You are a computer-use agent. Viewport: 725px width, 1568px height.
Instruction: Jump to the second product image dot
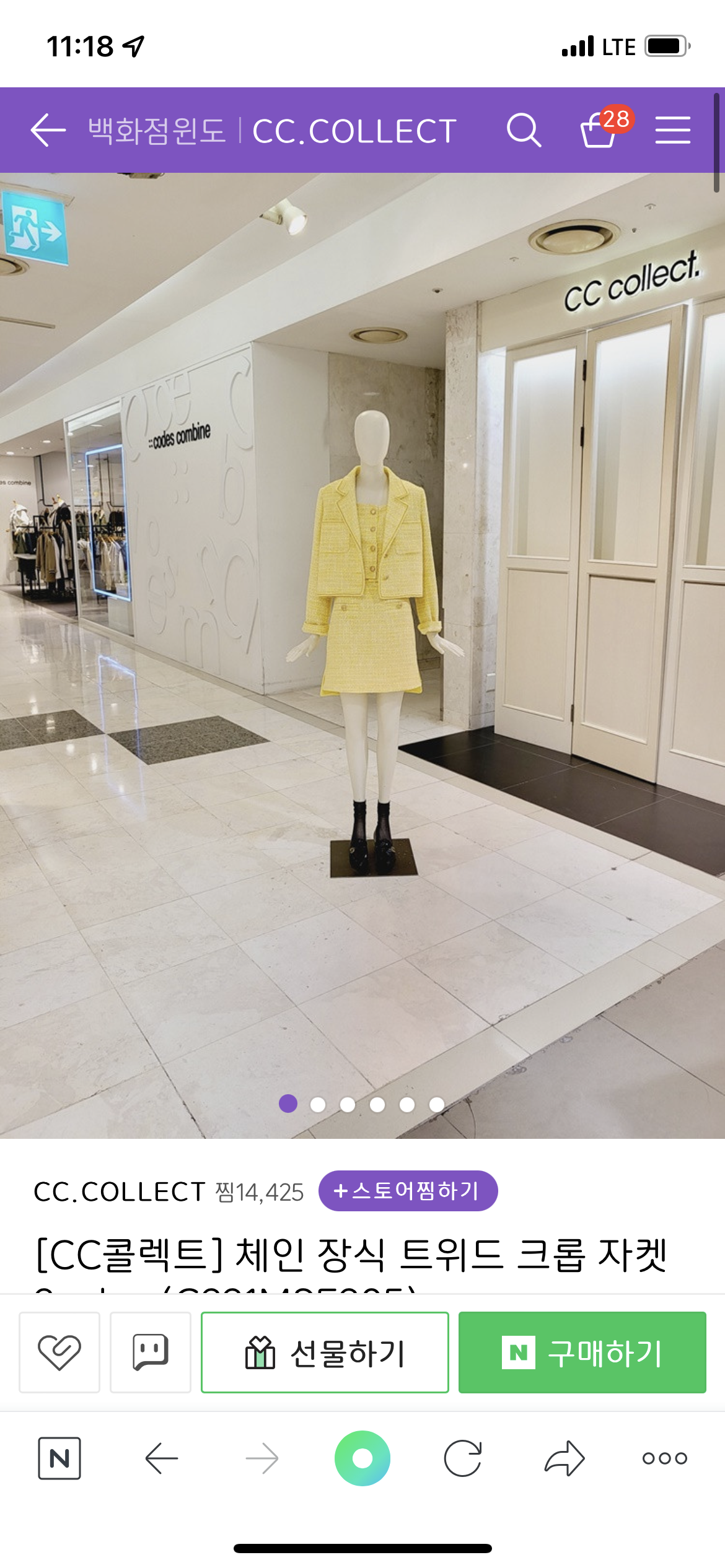click(x=318, y=1104)
